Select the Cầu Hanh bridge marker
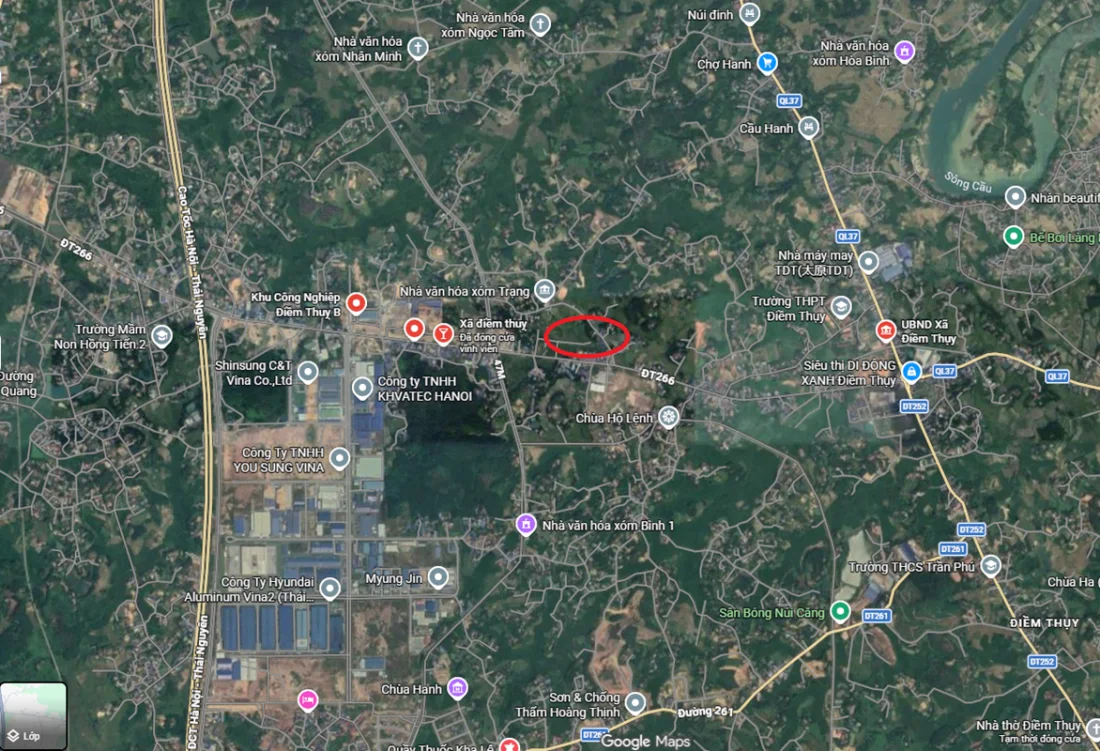This screenshot has height=751, width=1100. (x=809, y=128)
